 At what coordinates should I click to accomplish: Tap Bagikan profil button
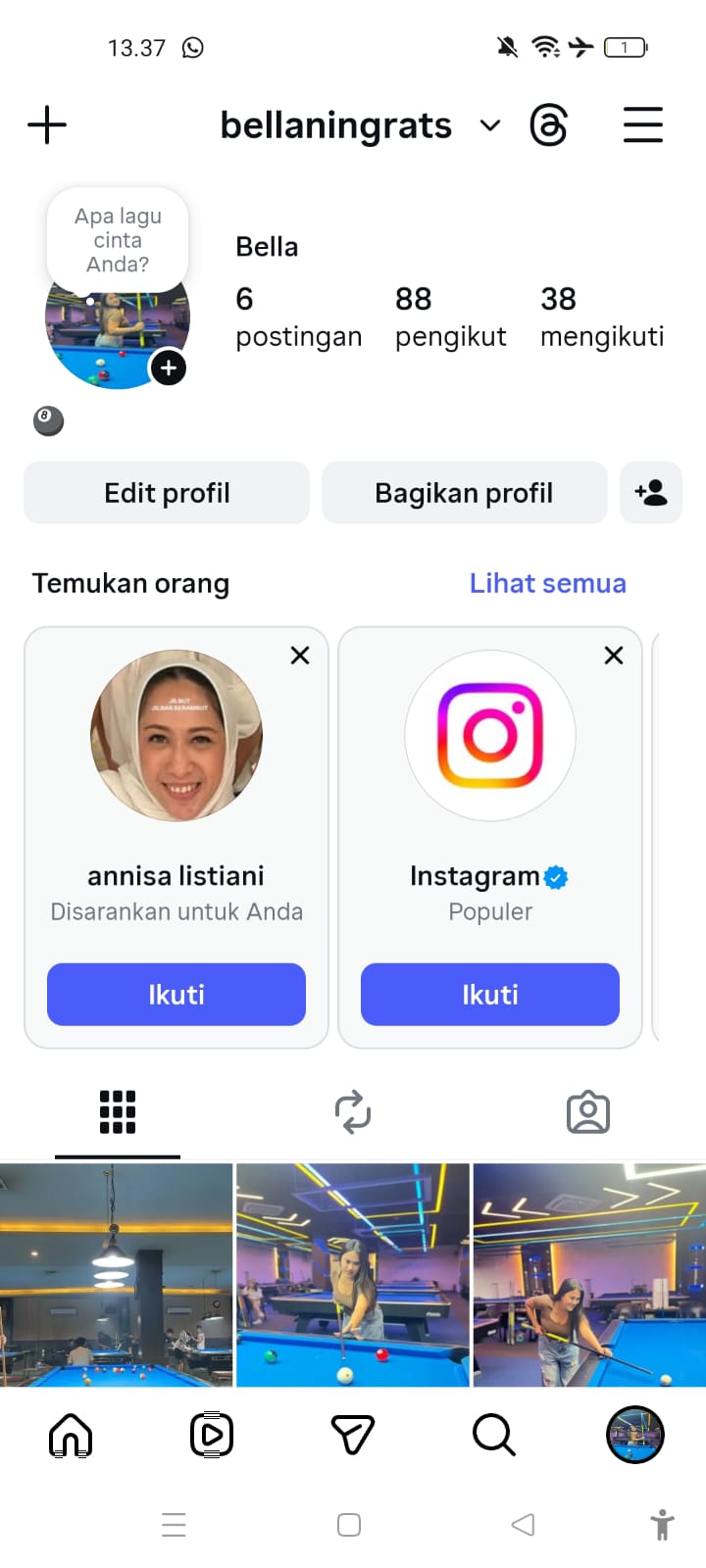coord(464,493)
